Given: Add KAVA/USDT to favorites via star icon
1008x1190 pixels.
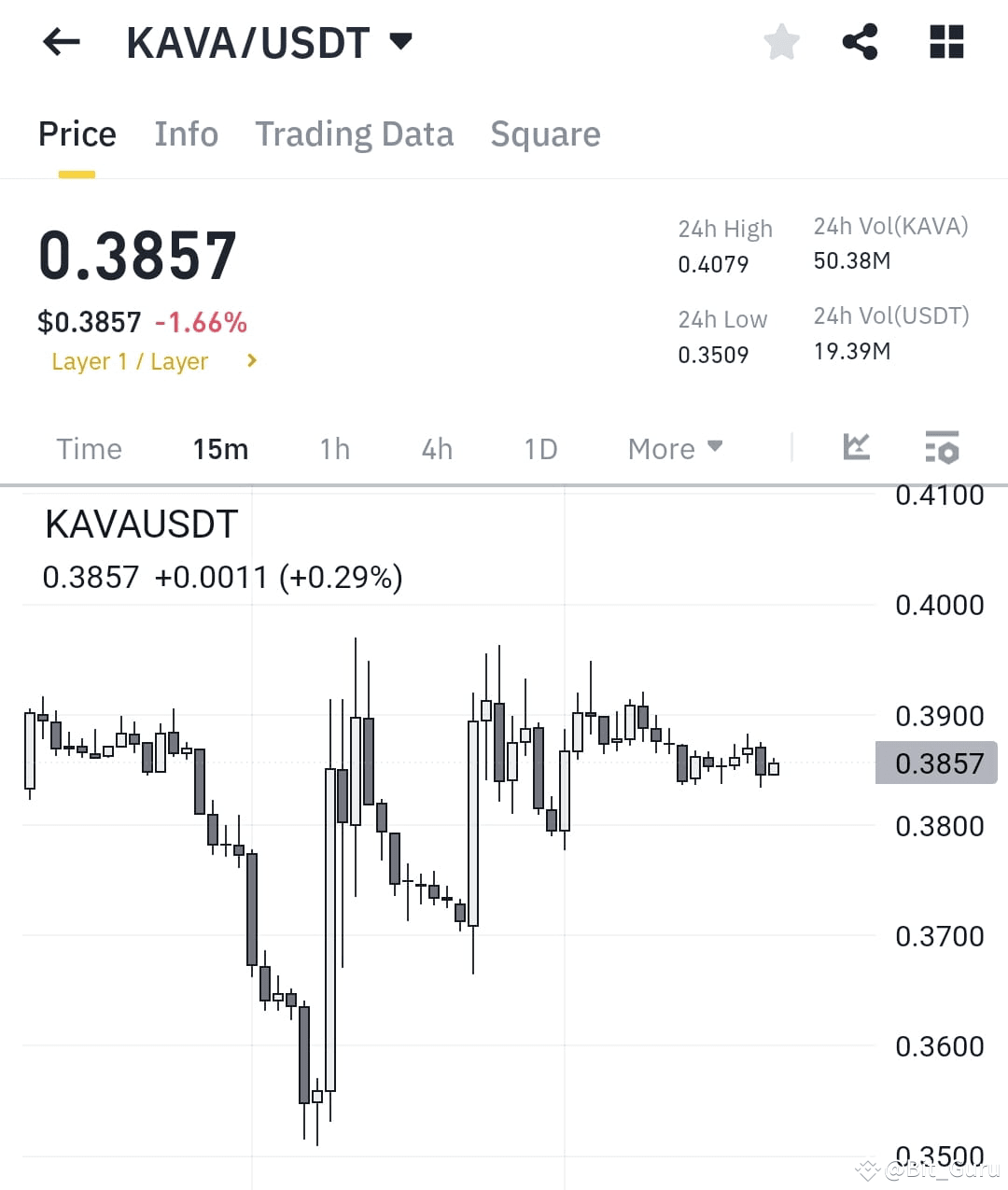Looking at the screenshot, I should [x=782, y=41].
